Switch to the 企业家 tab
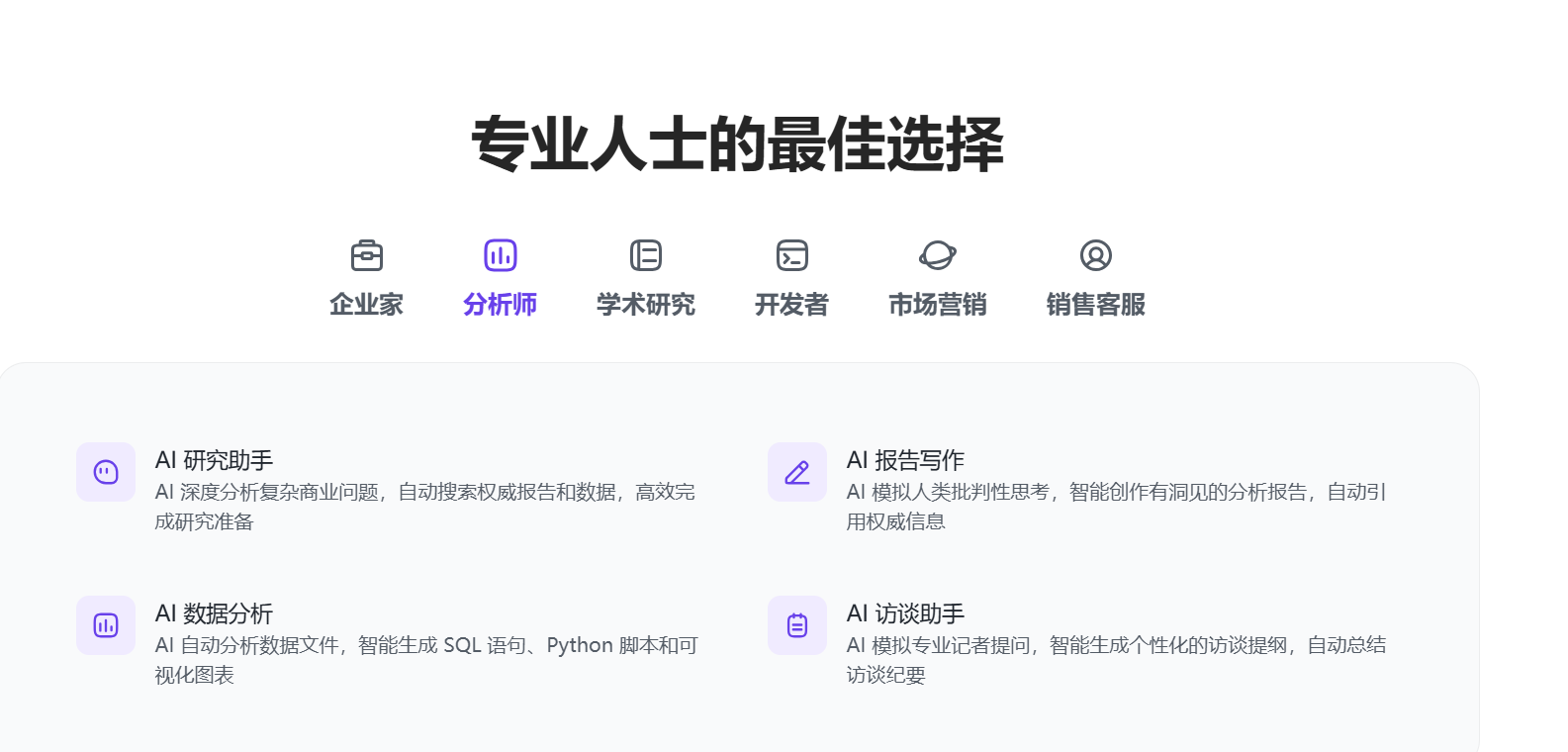The width and height of the screenshot is (1568, 752). pos(366,279)
